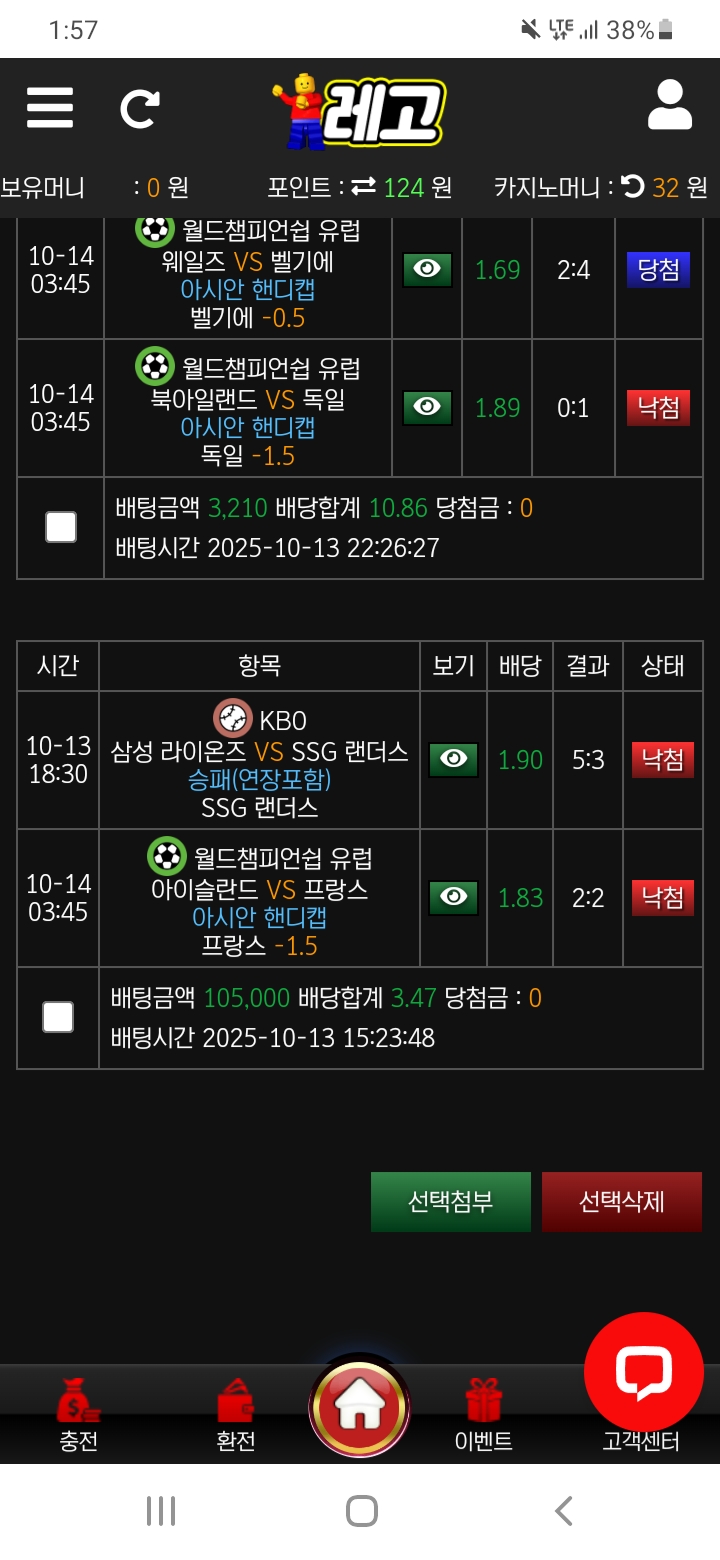View details of Northern Ireland VS Germany bet
The image size is (720, 1560).
tap(427, 408)
